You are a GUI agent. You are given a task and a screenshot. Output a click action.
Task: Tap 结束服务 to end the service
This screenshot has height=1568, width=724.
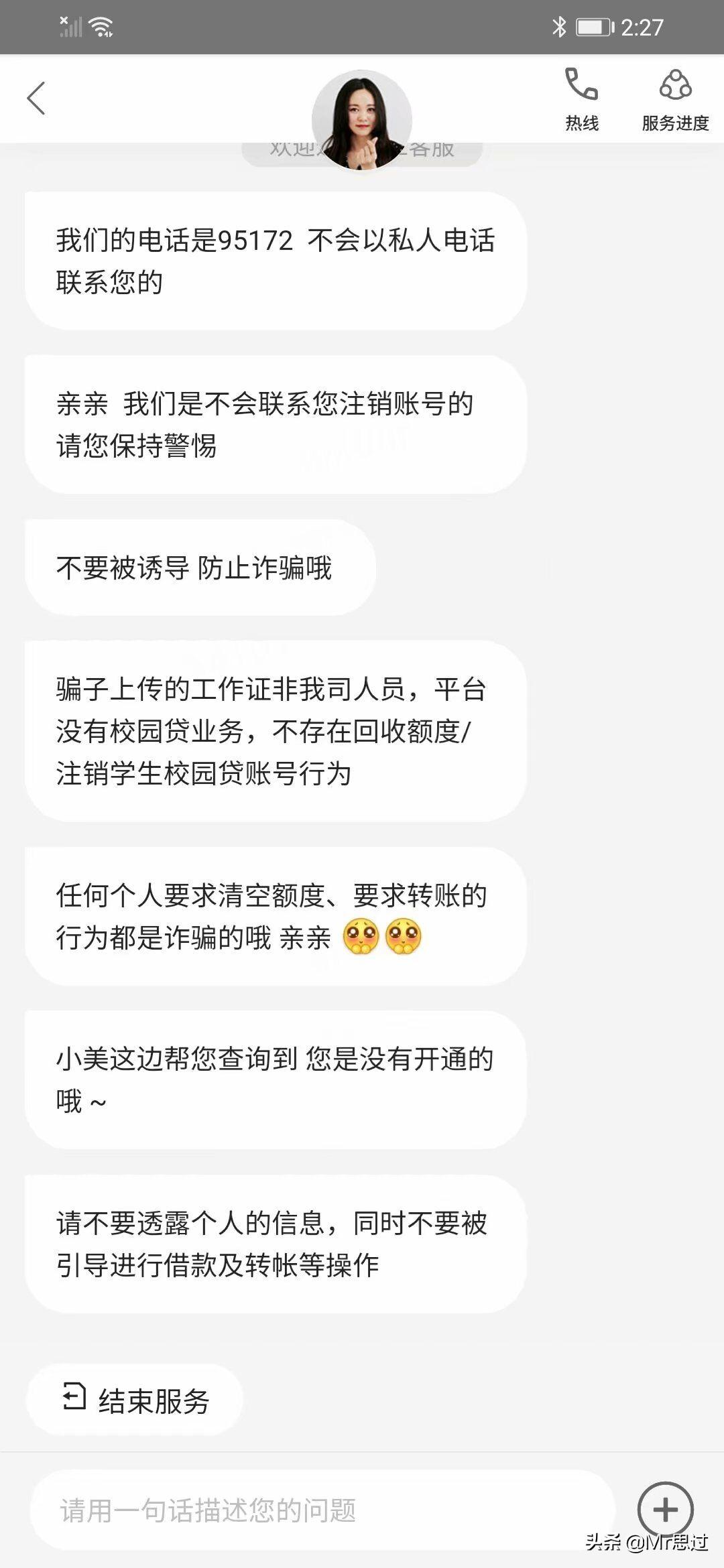click(134, 1400)
